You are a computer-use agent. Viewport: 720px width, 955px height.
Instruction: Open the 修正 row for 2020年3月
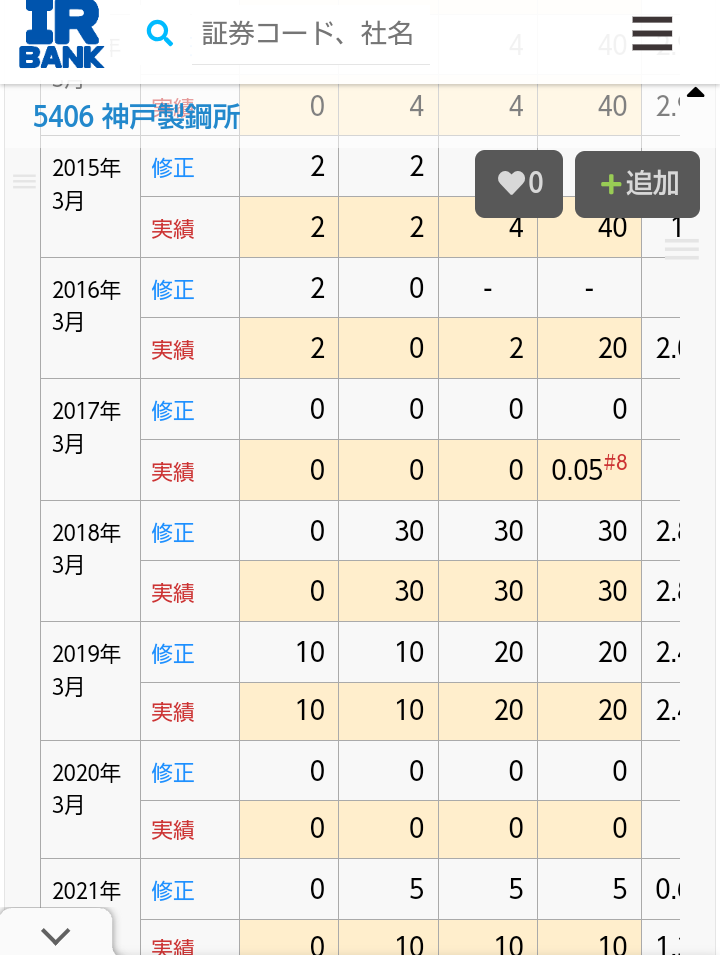coord(172,772)
